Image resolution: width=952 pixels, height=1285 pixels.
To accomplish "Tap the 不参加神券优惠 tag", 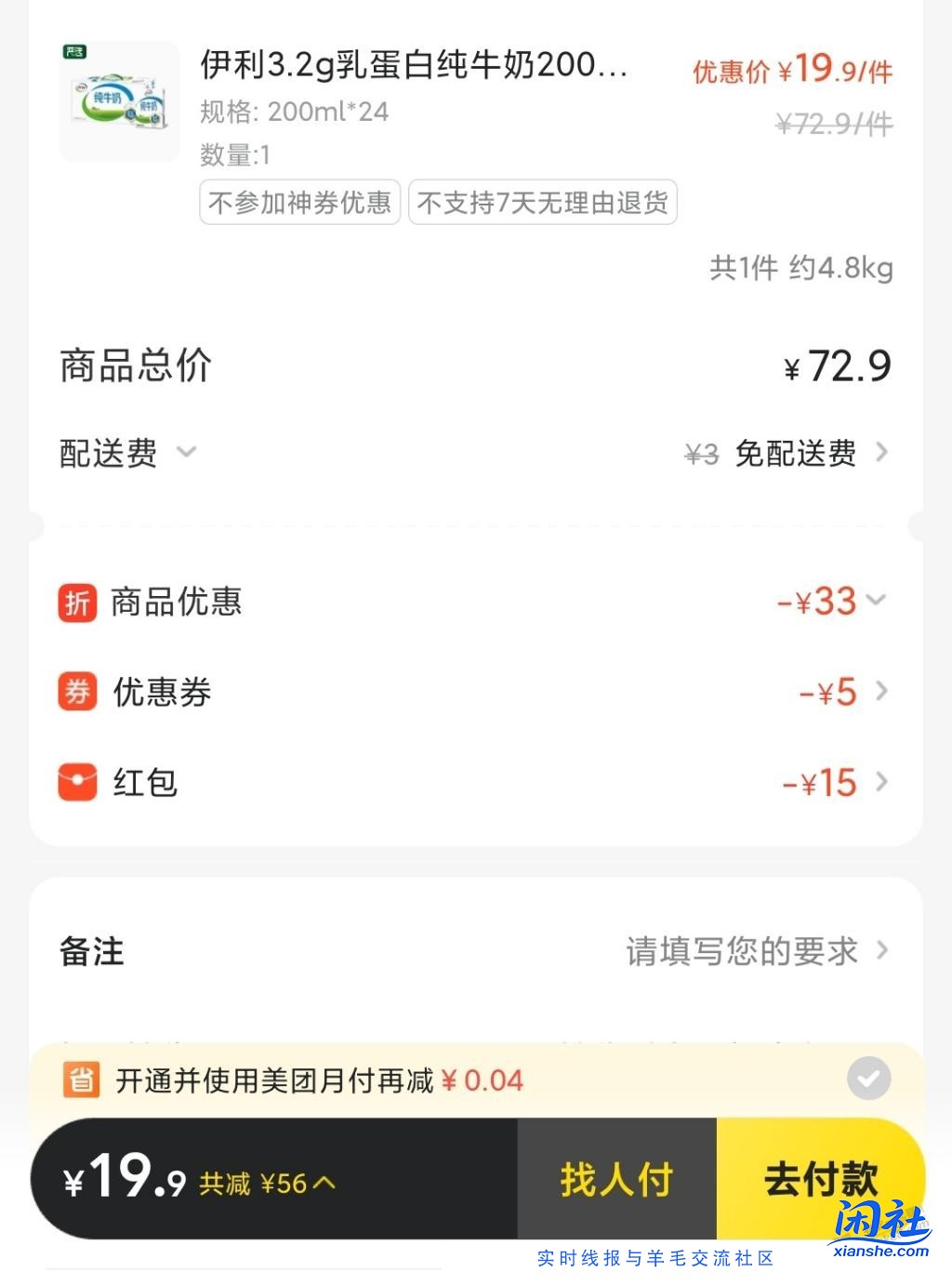I will [x=299, y=203].
